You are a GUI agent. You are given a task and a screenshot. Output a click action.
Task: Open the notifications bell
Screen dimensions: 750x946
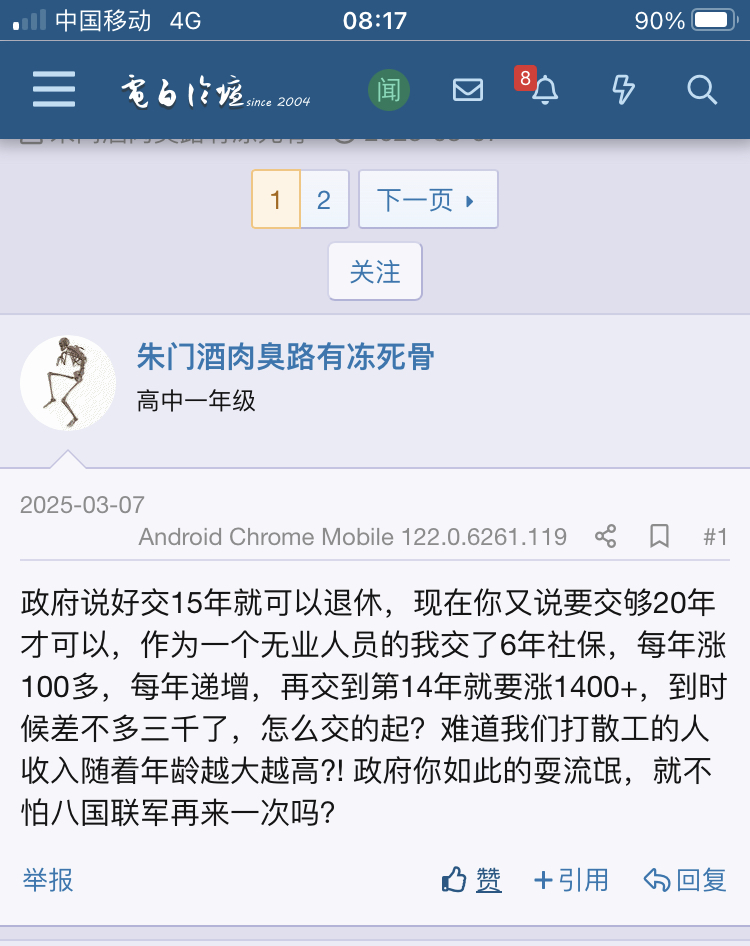tap(544, 90)
